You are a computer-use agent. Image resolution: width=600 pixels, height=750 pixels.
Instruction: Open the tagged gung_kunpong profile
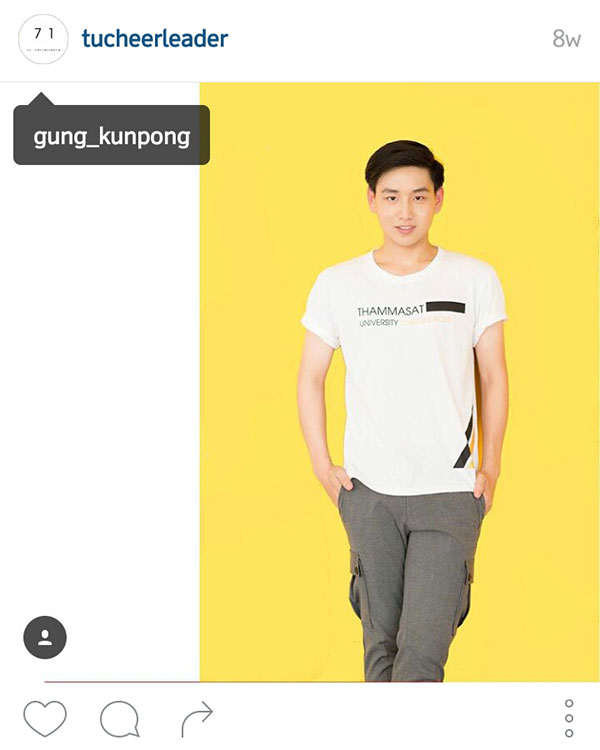pyautogui.click(x=111, y=136)
